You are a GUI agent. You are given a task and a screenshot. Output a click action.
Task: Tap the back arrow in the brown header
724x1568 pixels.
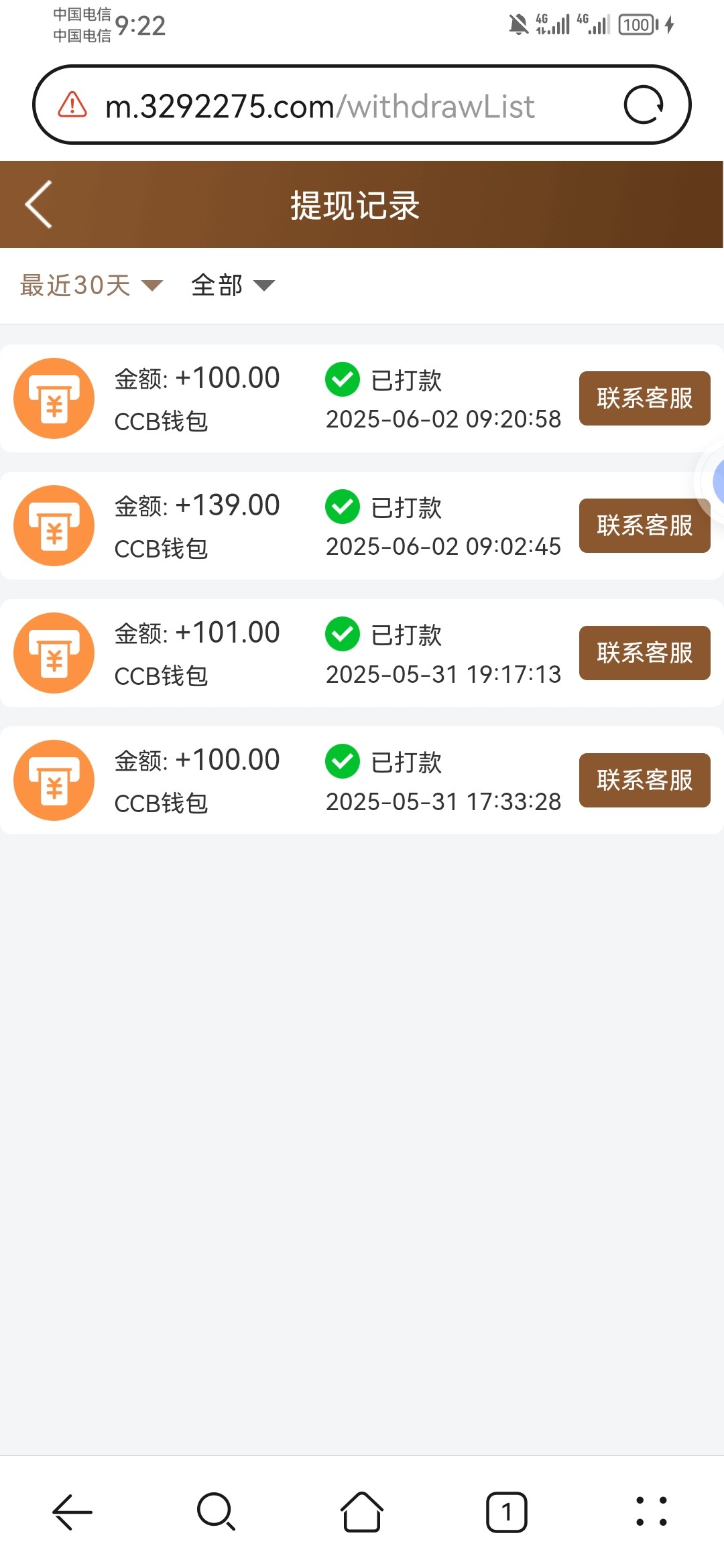tap(37, 204)
